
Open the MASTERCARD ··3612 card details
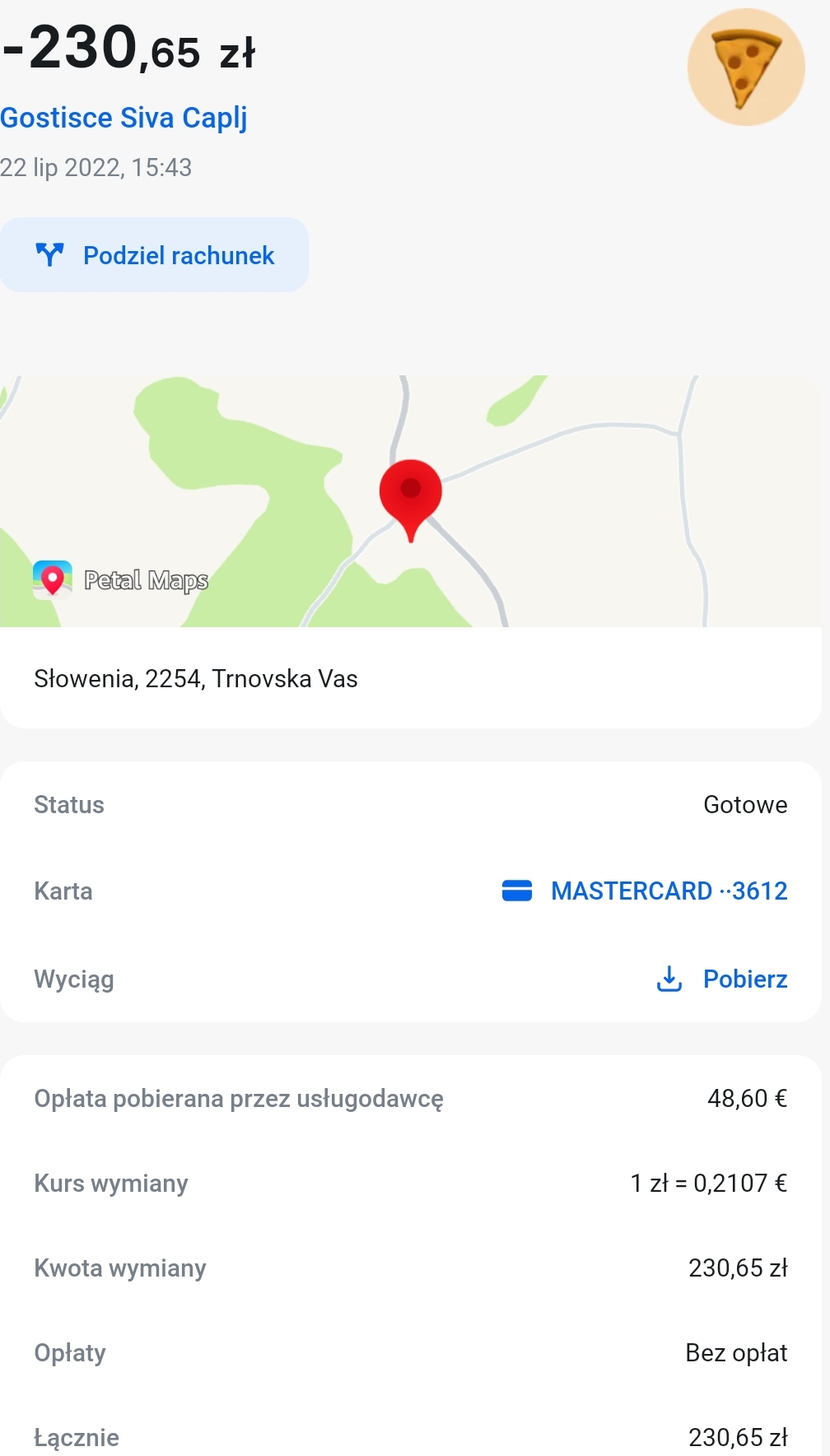644,891
